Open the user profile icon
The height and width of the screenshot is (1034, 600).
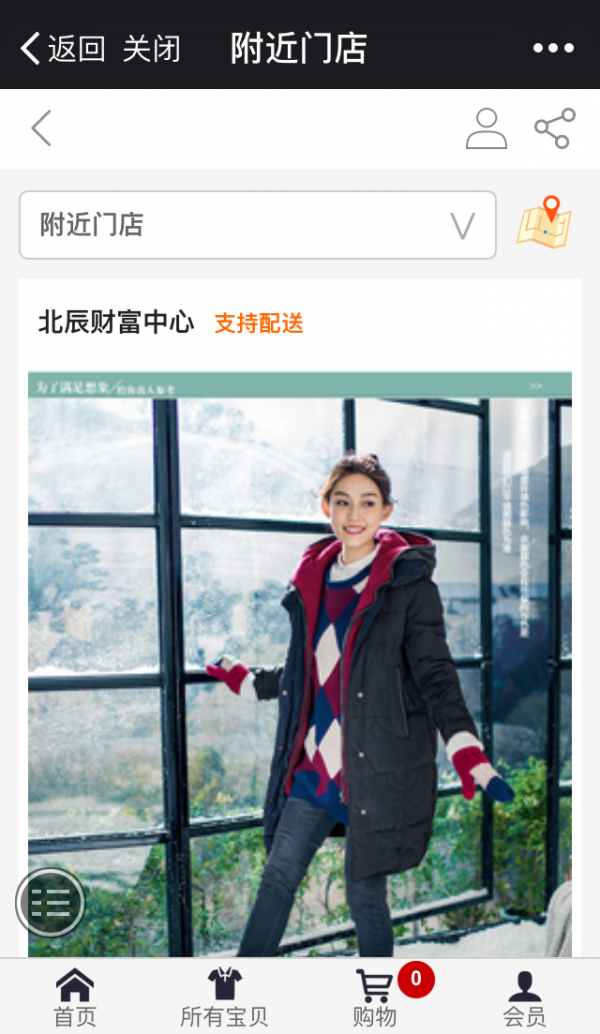coord(486,129)
